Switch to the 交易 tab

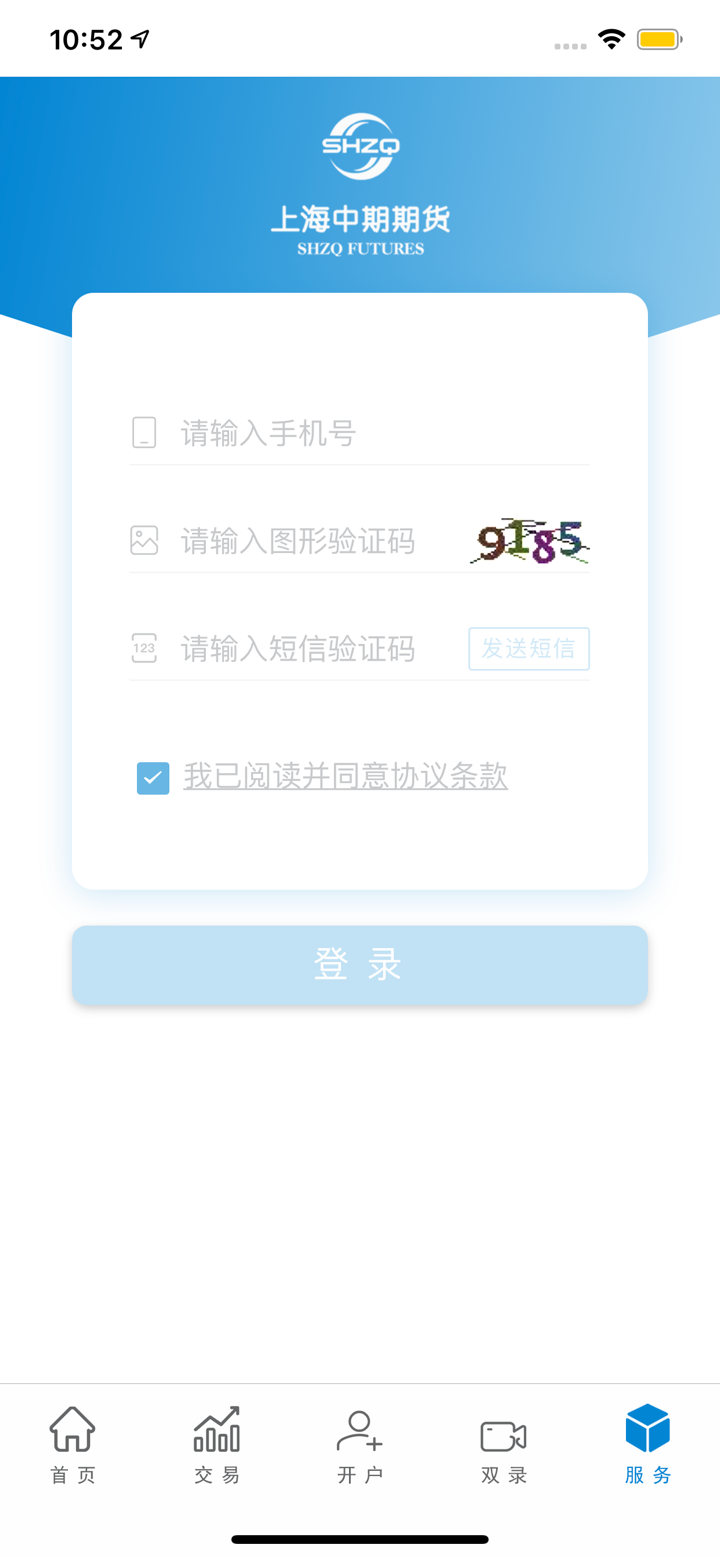pyautogui.click(x=215, y=1445)
